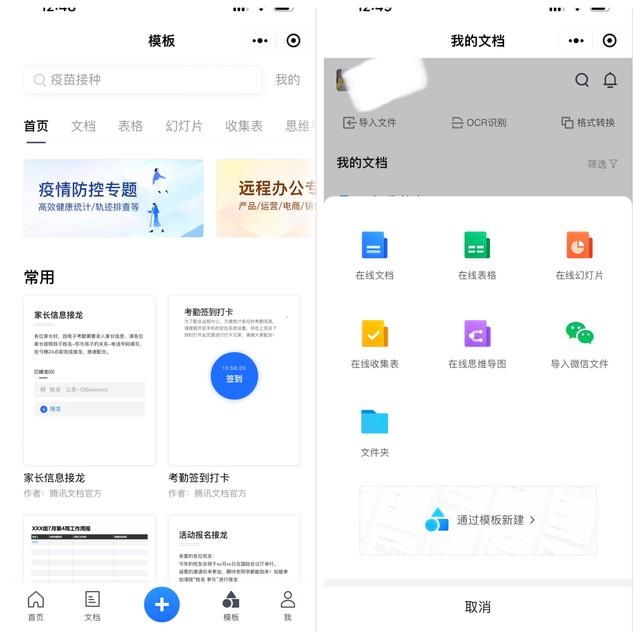Switch to the 表格 top tab
640x640 pixels.
[130, 126]
